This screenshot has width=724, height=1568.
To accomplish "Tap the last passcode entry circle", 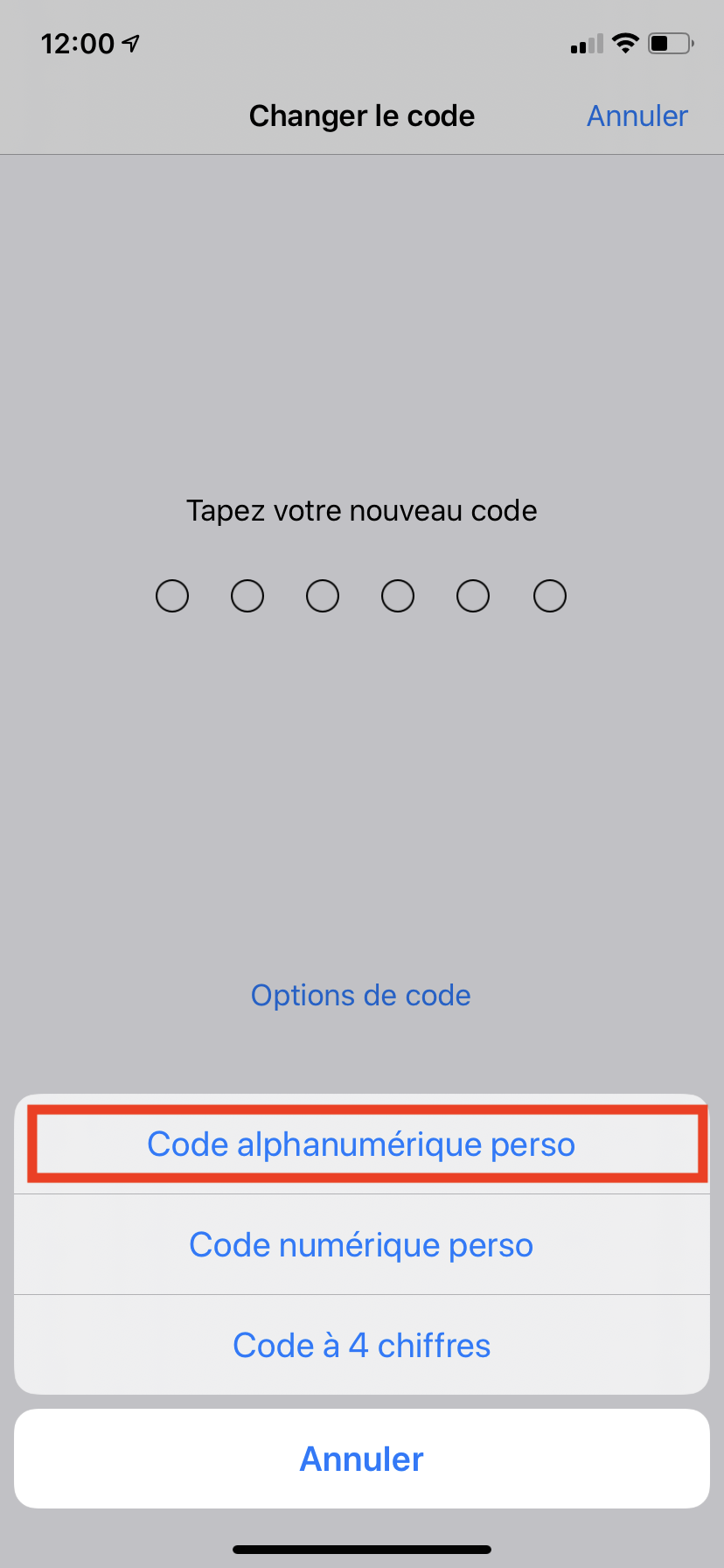I will point(549,595).
